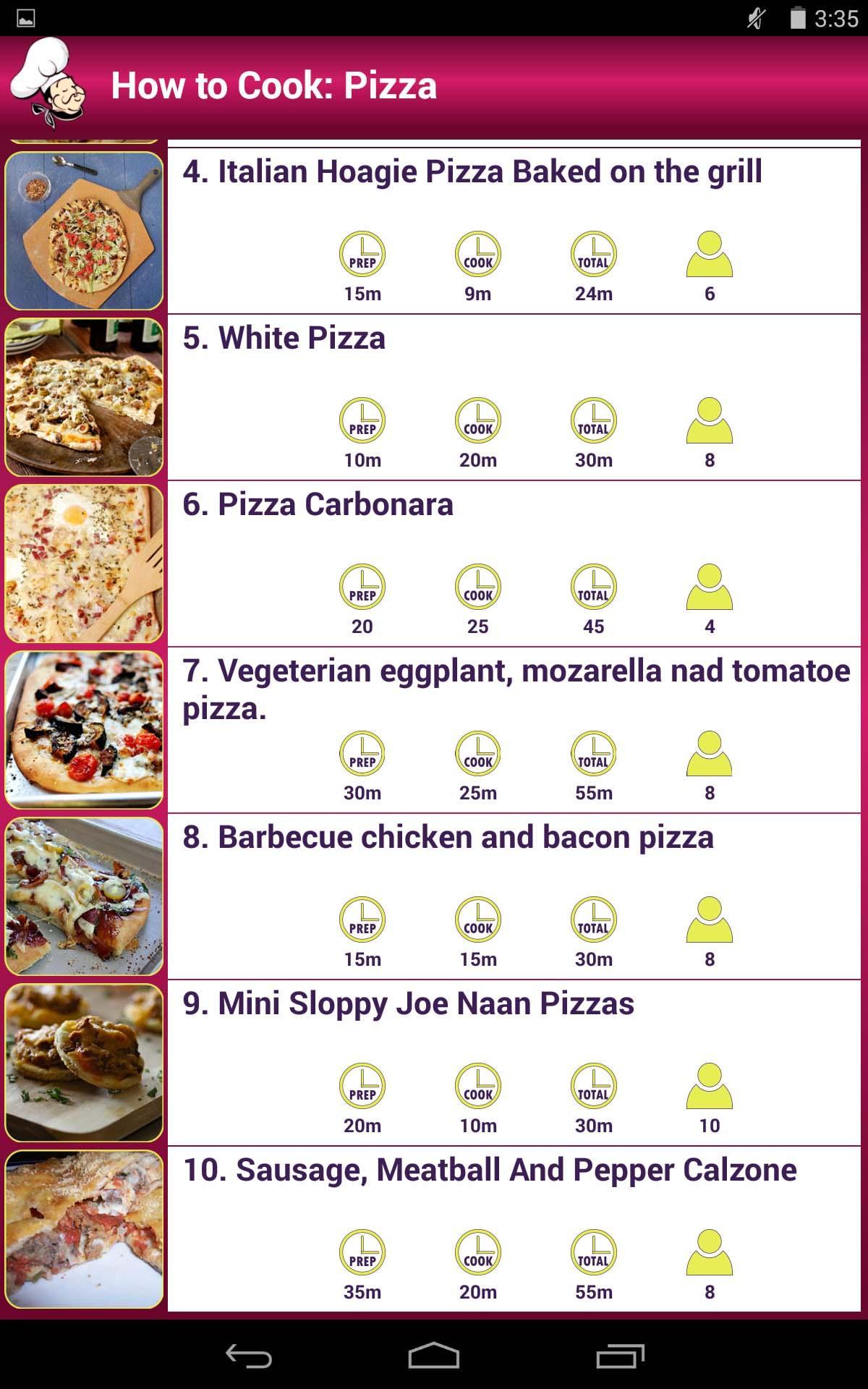Select the PREP clock icon for White Pizza
868x1389 pixels.
(x=362, y=421)
